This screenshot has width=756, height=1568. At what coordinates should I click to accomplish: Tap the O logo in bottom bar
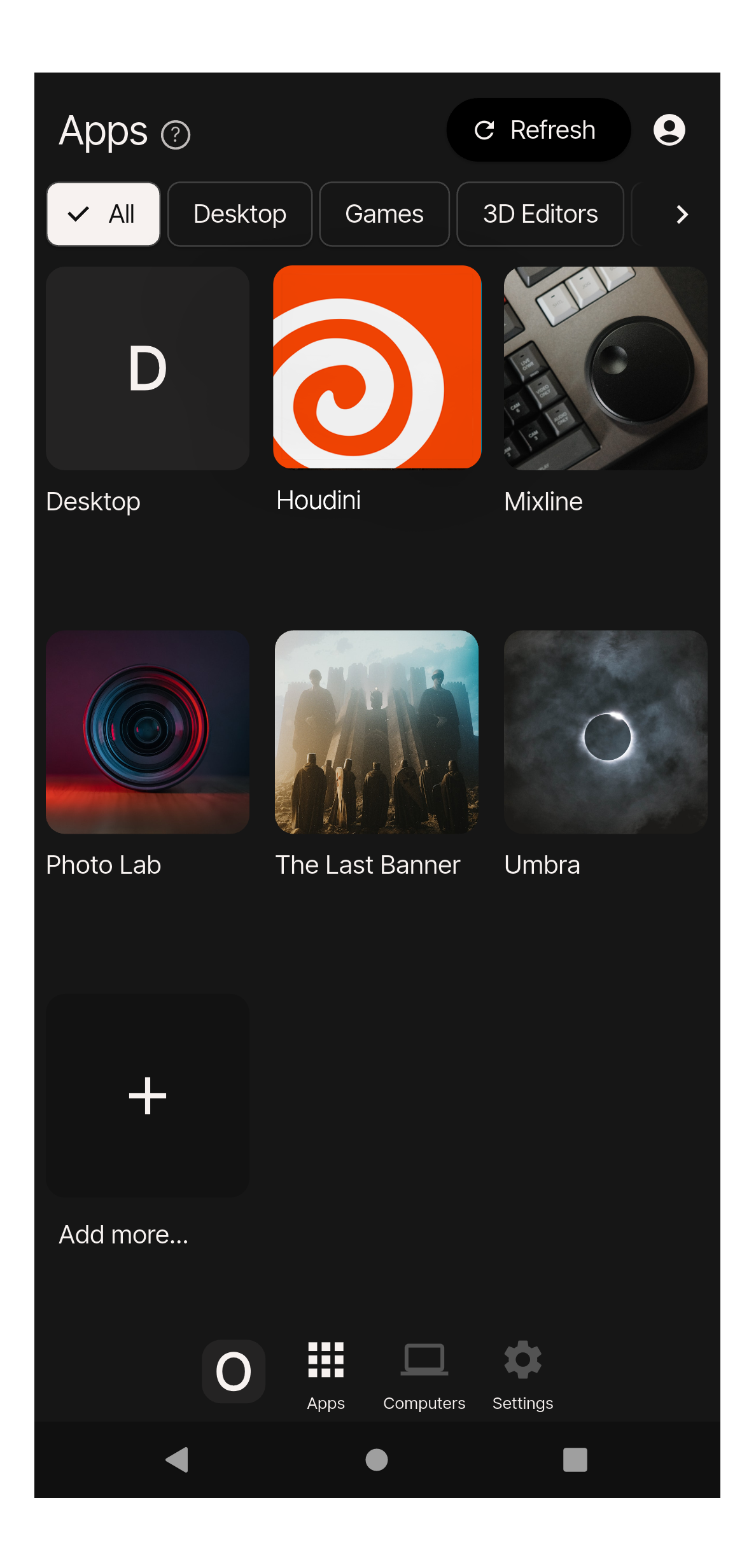234,1371
